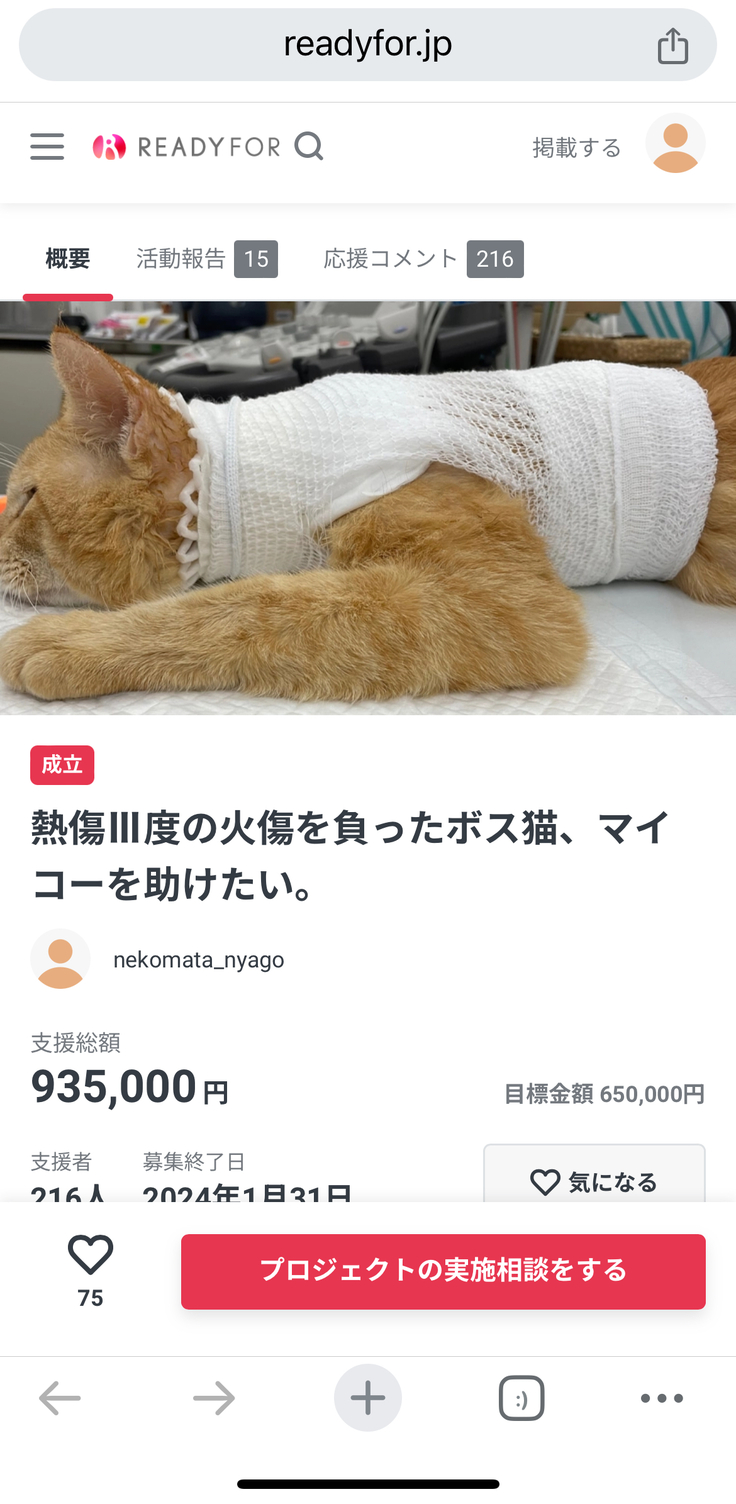Open the hamburger menu

pos(47,147)
